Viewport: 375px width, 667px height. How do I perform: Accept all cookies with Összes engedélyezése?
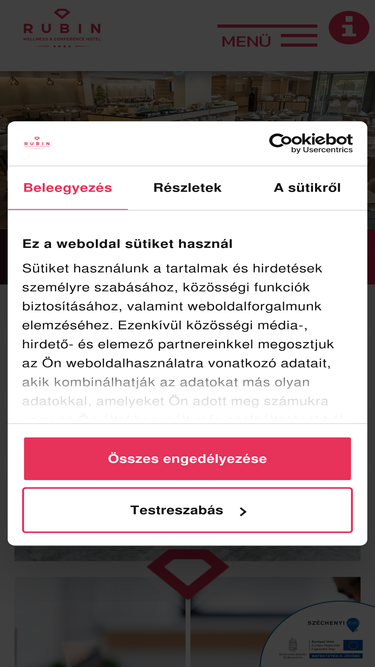(x=187, y=459)
